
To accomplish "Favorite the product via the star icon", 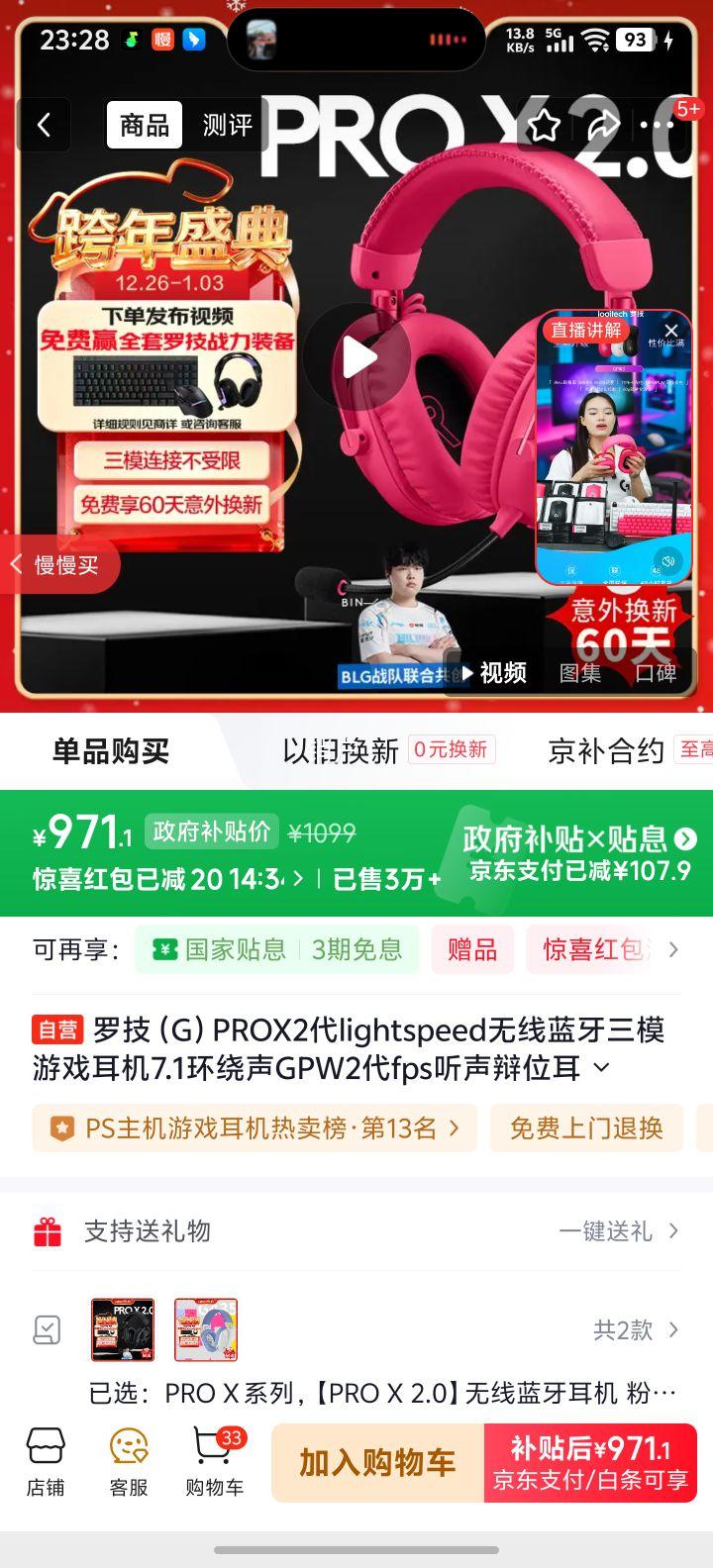I will coord(543,125).
